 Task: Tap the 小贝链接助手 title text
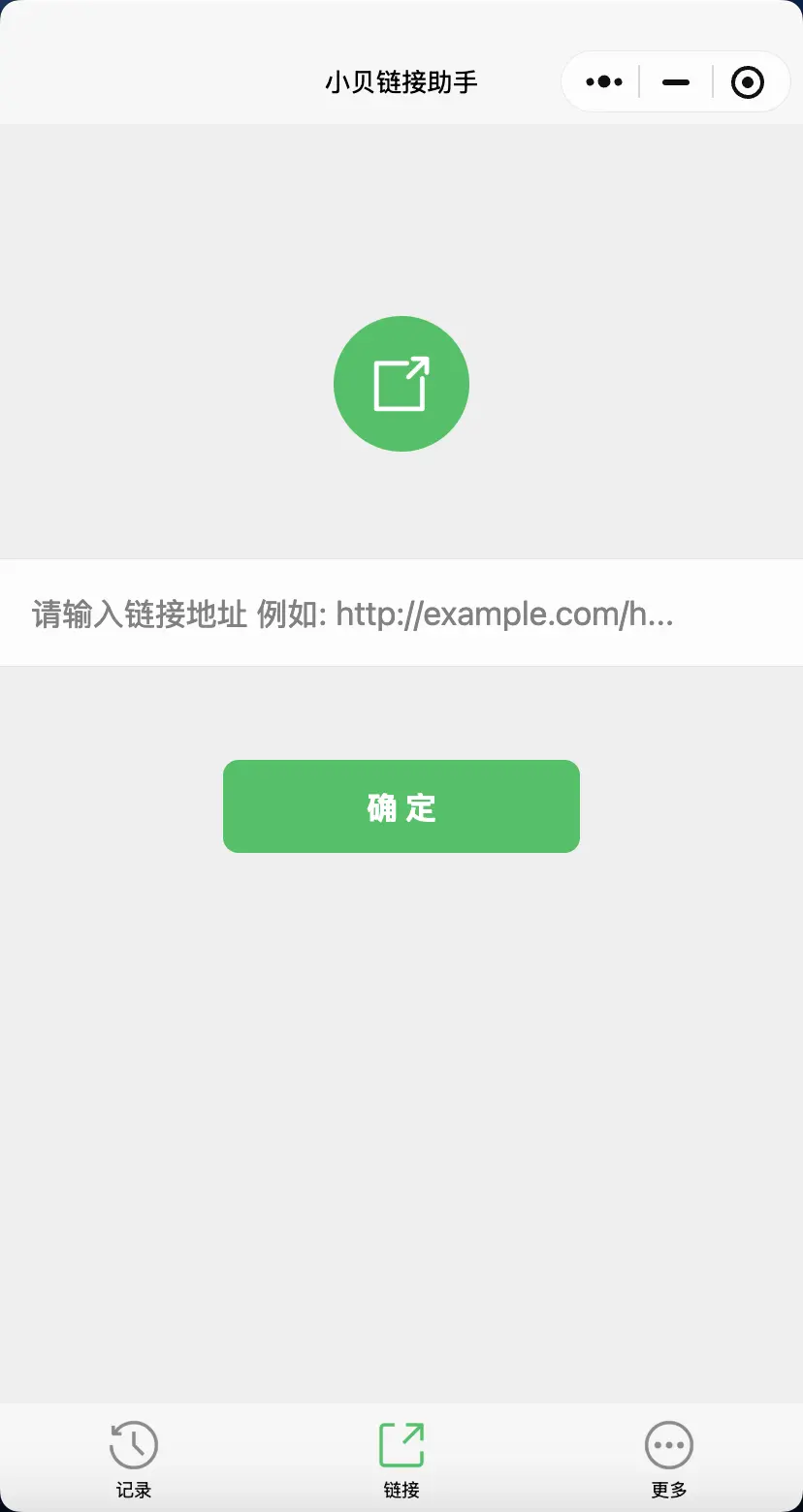(x=401, y=81)
